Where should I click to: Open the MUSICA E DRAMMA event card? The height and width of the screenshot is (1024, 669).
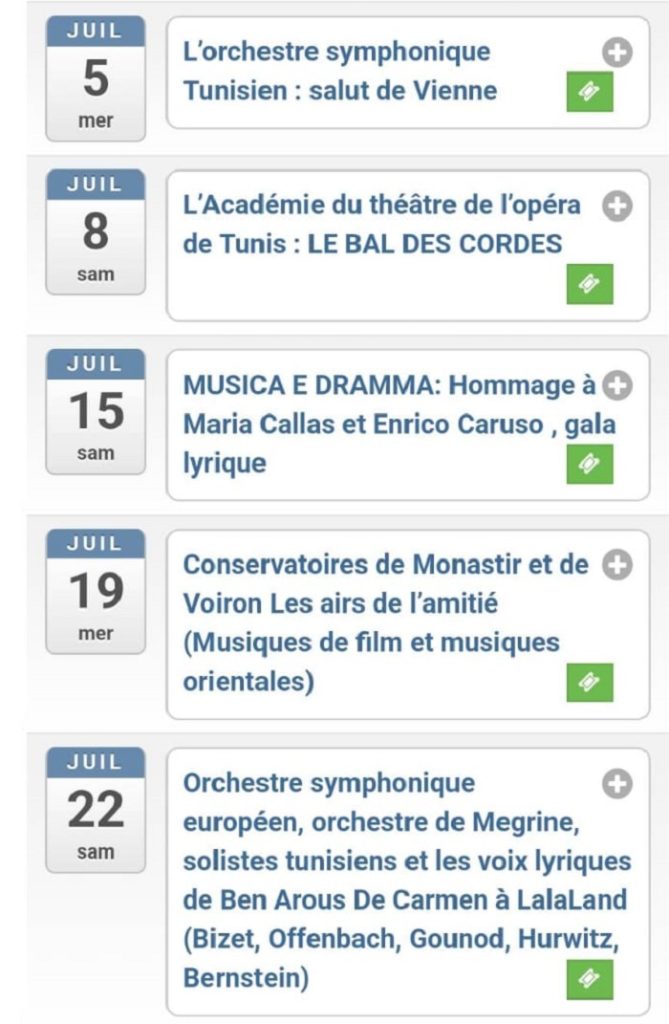click(x=390, y=425)
